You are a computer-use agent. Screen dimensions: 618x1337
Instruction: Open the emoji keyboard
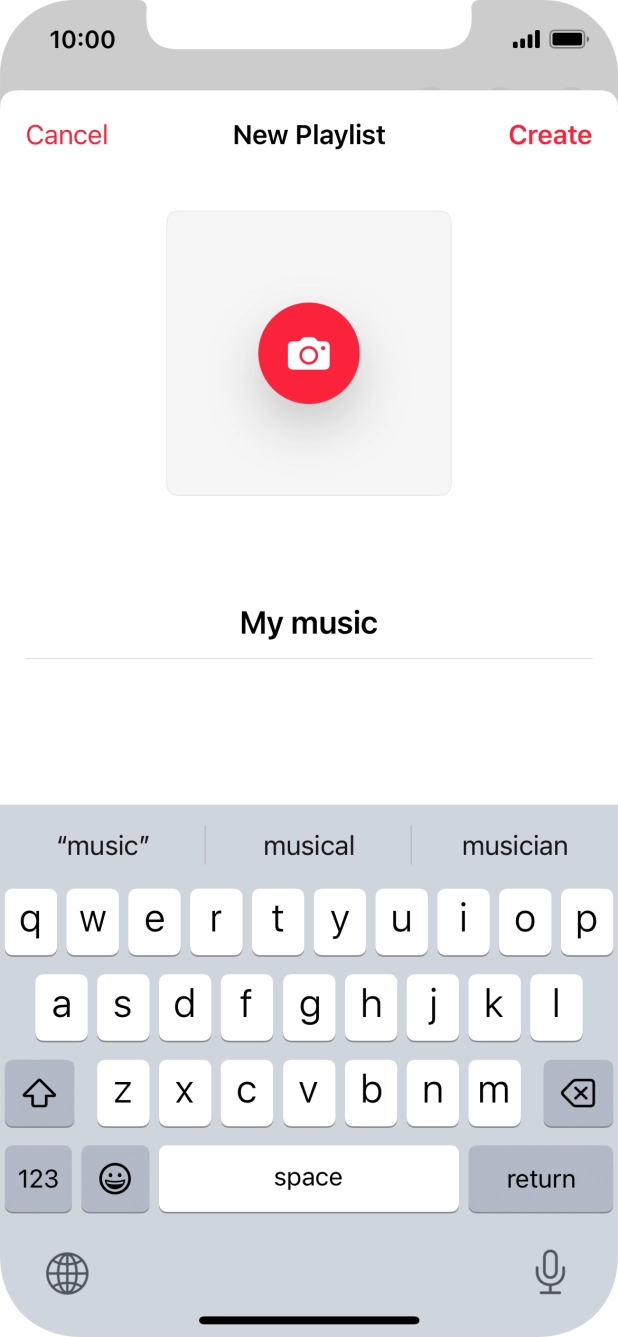pos(116,1179)
